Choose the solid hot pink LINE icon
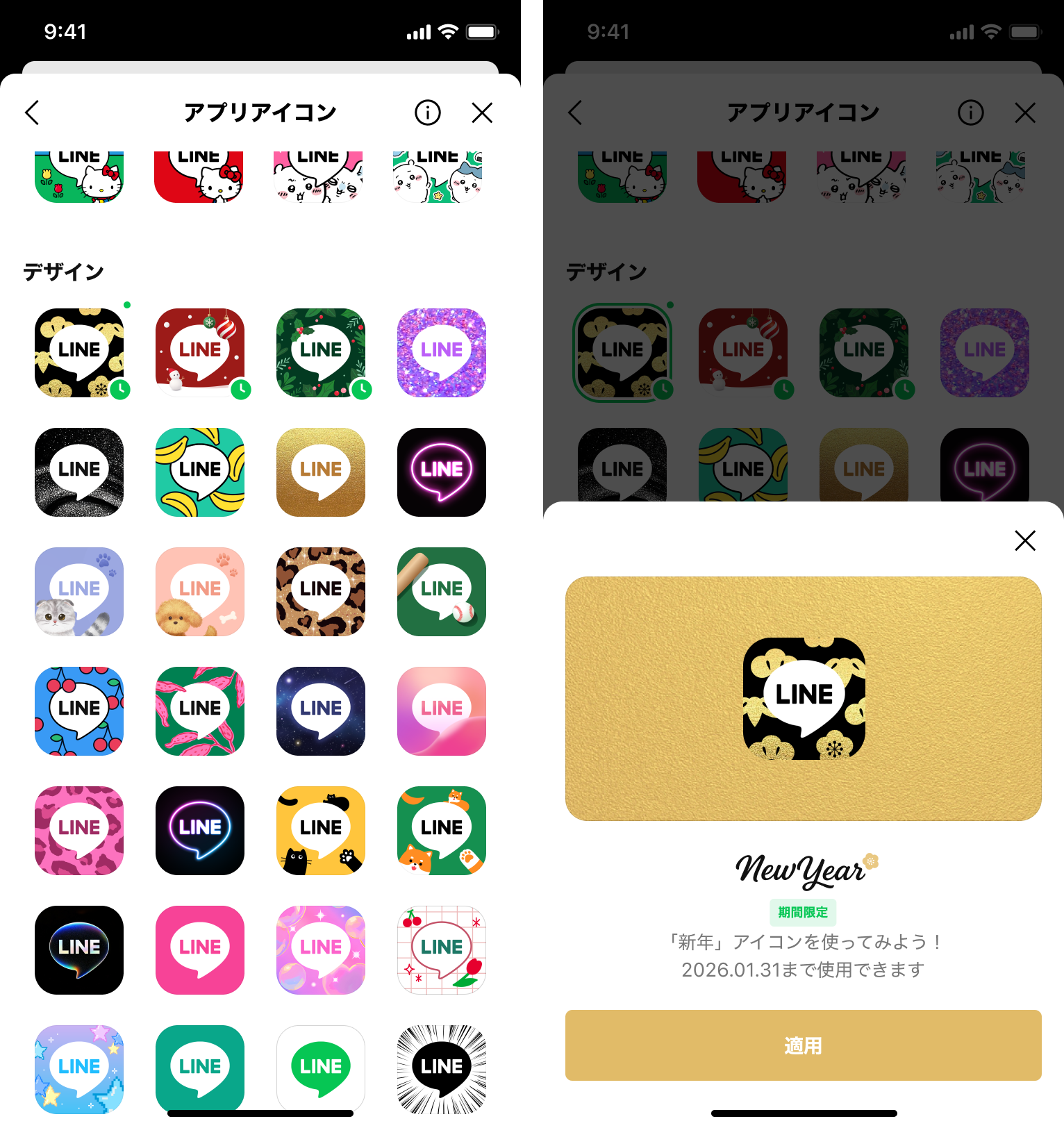1064x1128 pixels. pos(200,950)
